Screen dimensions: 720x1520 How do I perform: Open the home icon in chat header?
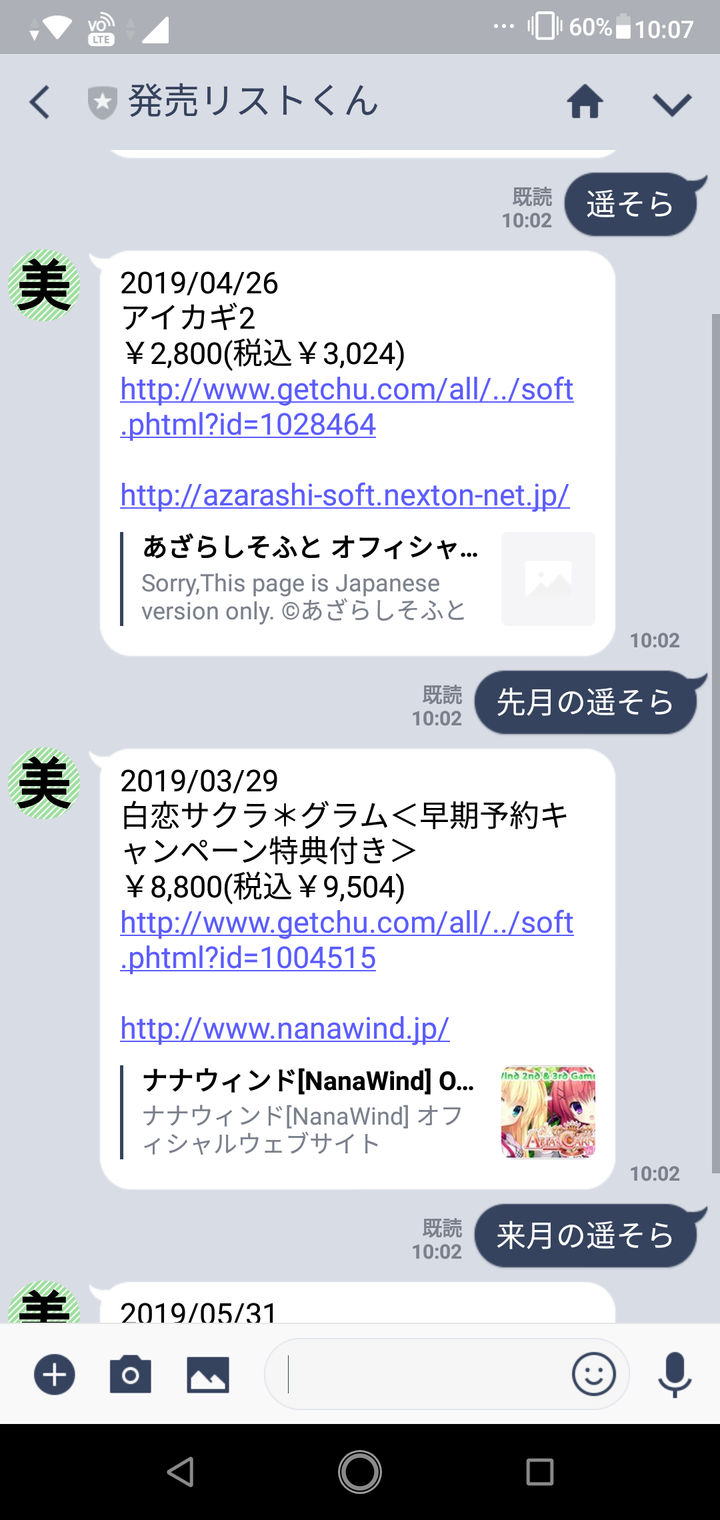(585, 102)
